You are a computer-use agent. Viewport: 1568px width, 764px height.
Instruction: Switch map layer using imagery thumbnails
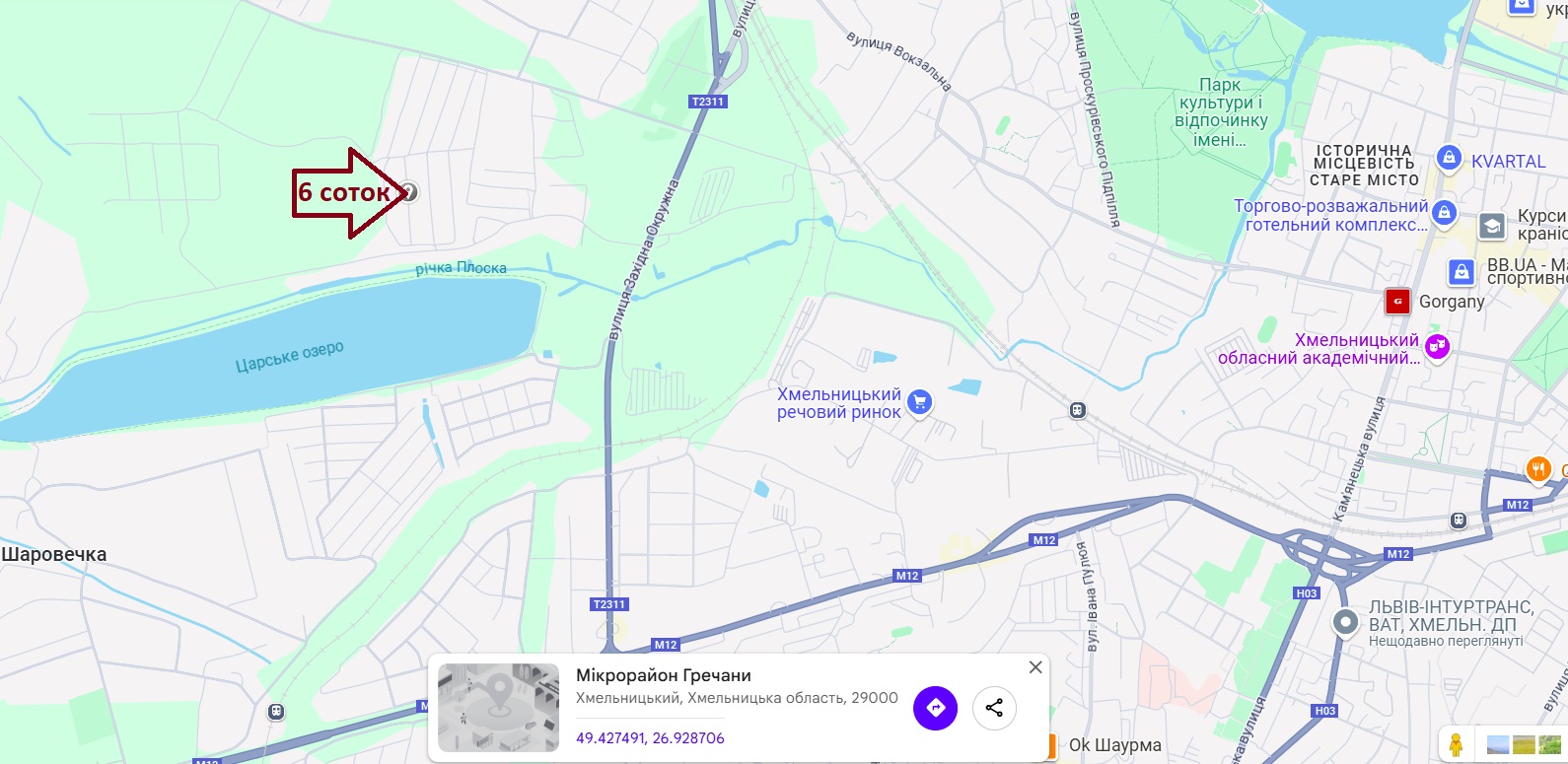tap(1524, 744)
